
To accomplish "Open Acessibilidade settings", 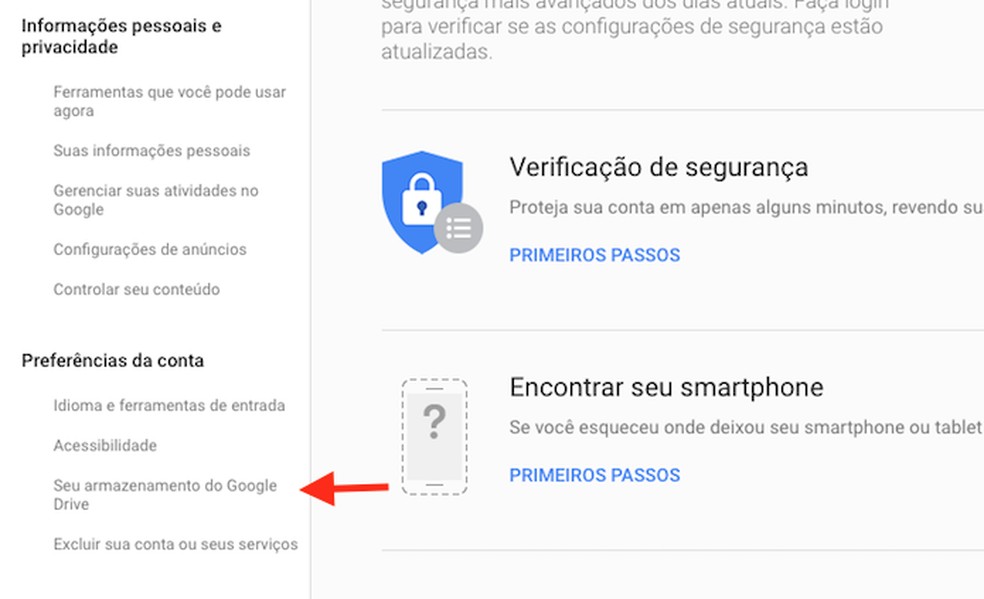I will coord(105,446).
